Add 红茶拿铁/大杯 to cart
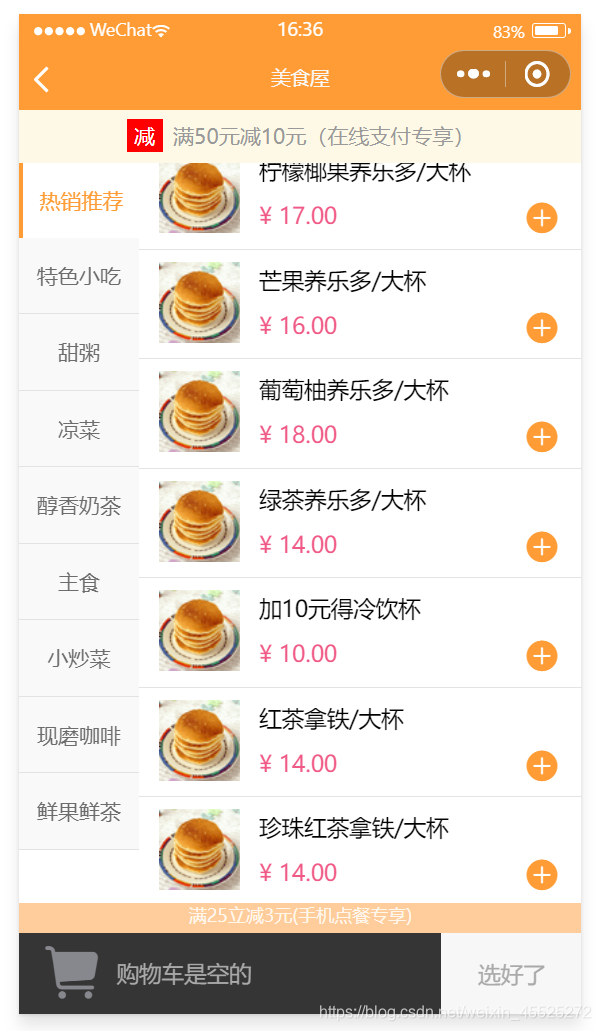The height and width of the screenshot is (1031, 601). click(542, 766)
